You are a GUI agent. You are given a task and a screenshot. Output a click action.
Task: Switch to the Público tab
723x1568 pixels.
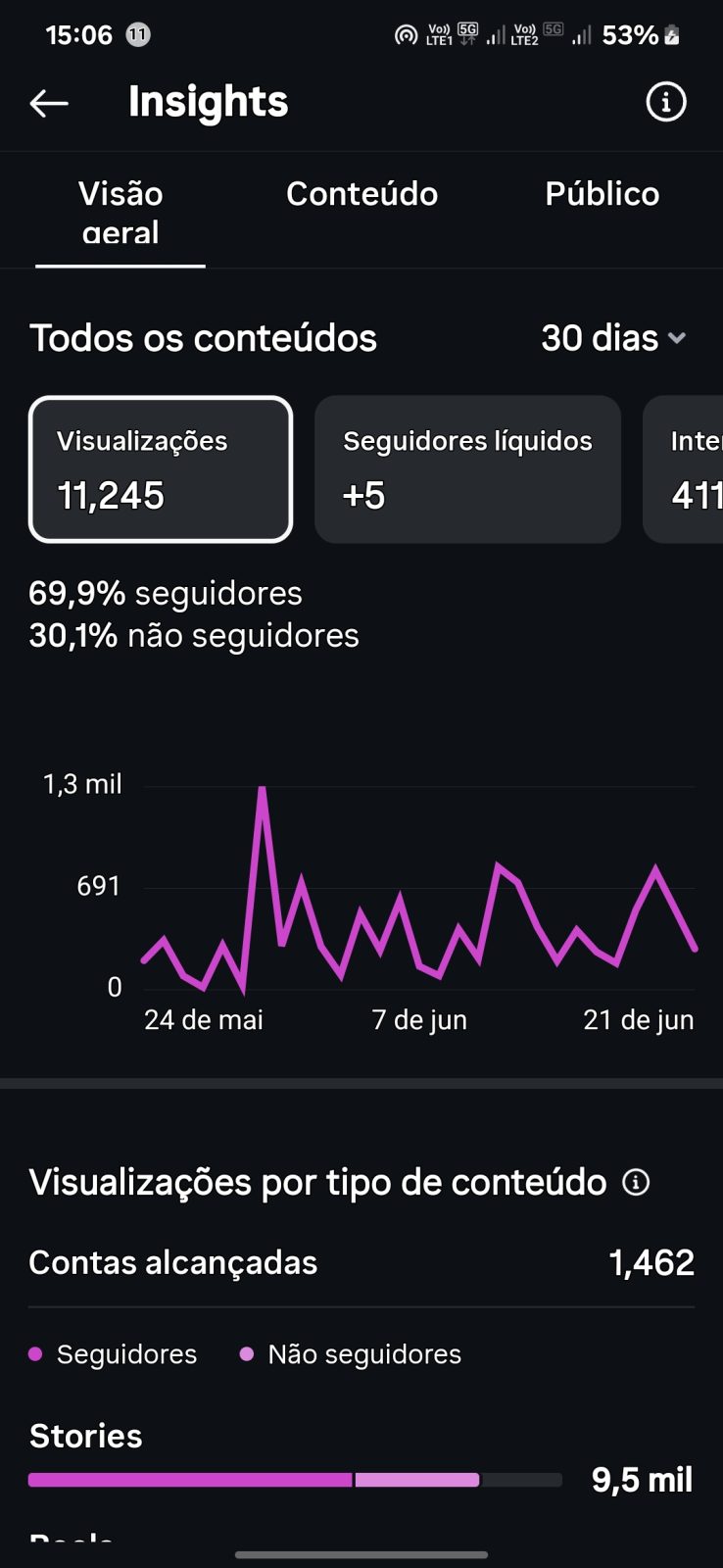tap(602, 194)
